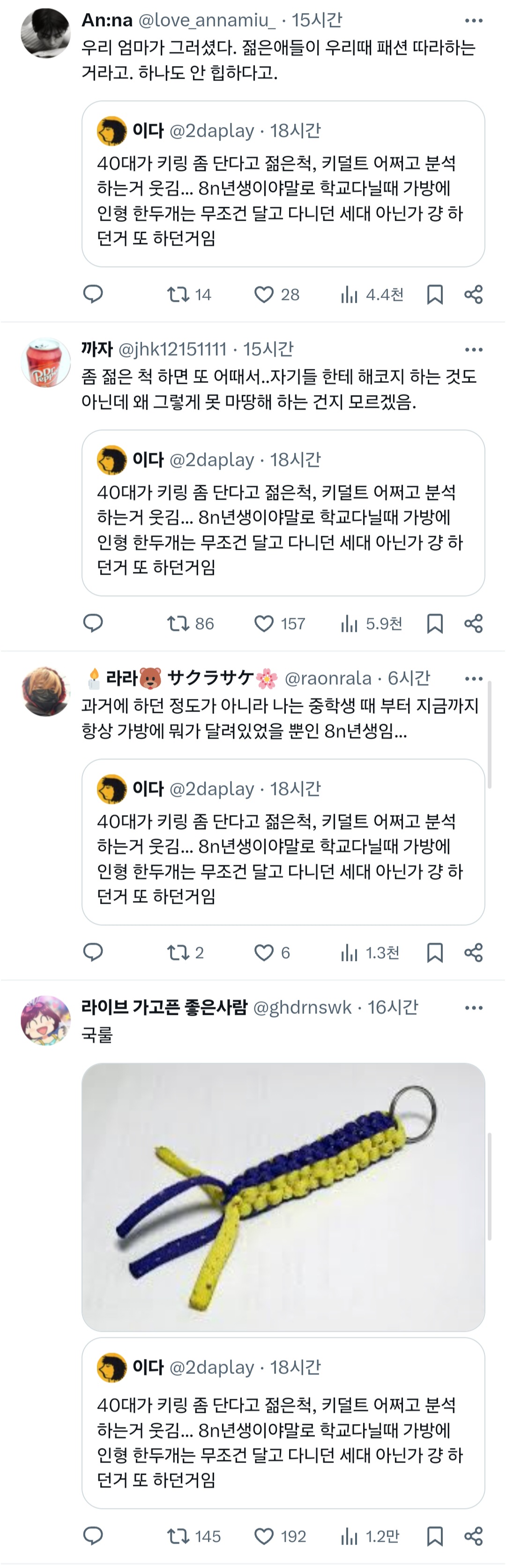Open overflow menu on 라라's post

point(473,678)
